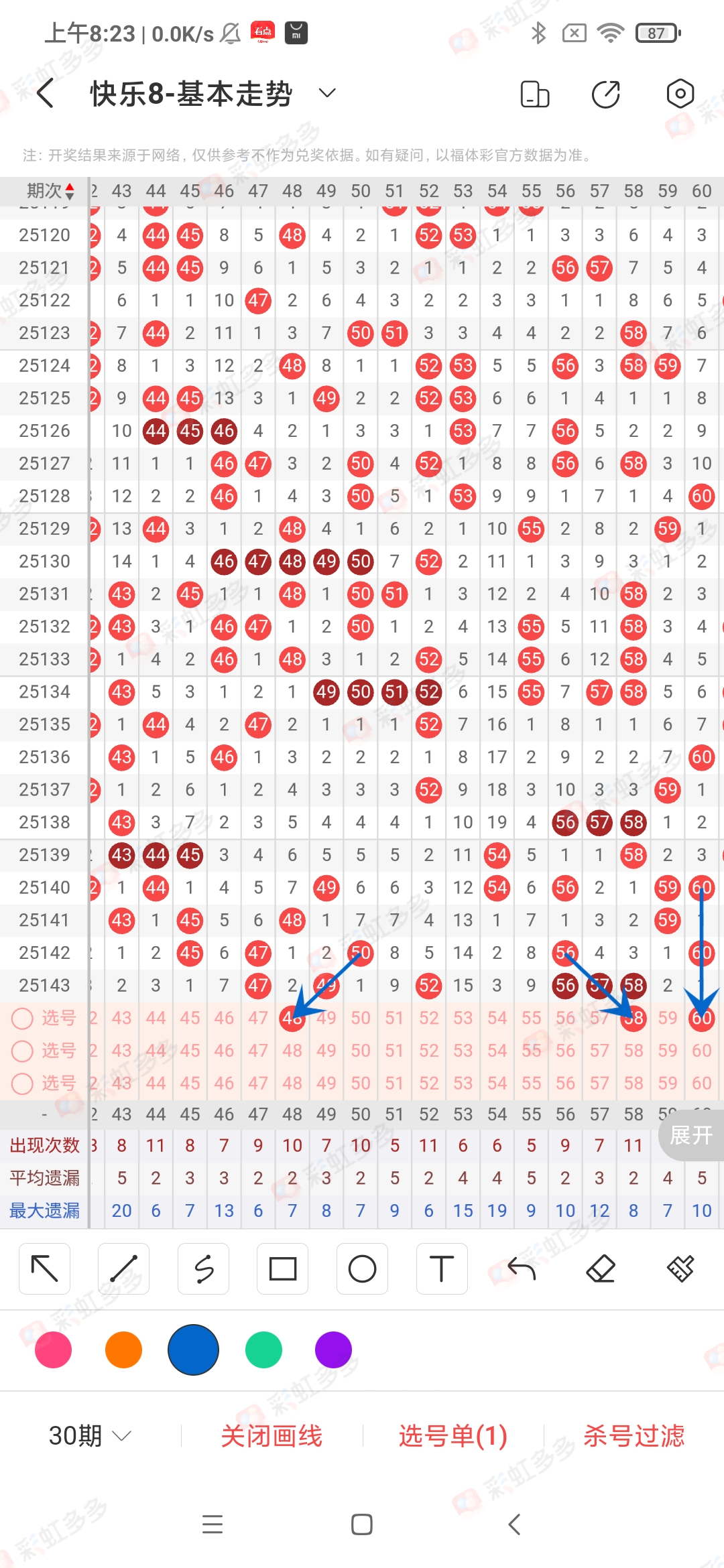Expand the 快乐8-基本走势 chart type dropdown

[x=327, y=93]
